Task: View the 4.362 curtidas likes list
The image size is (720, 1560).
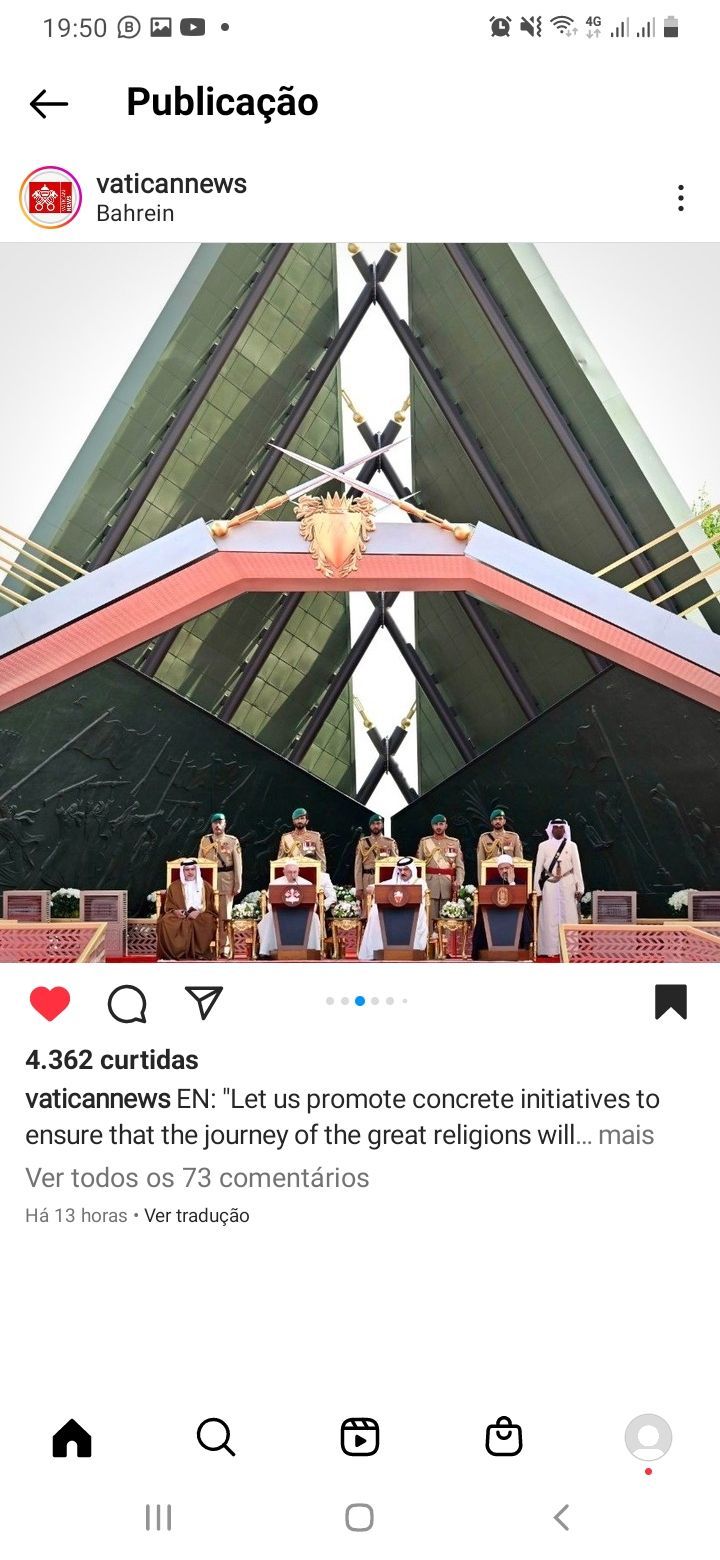Action: pyautogui.click(x=112, y=1060)
